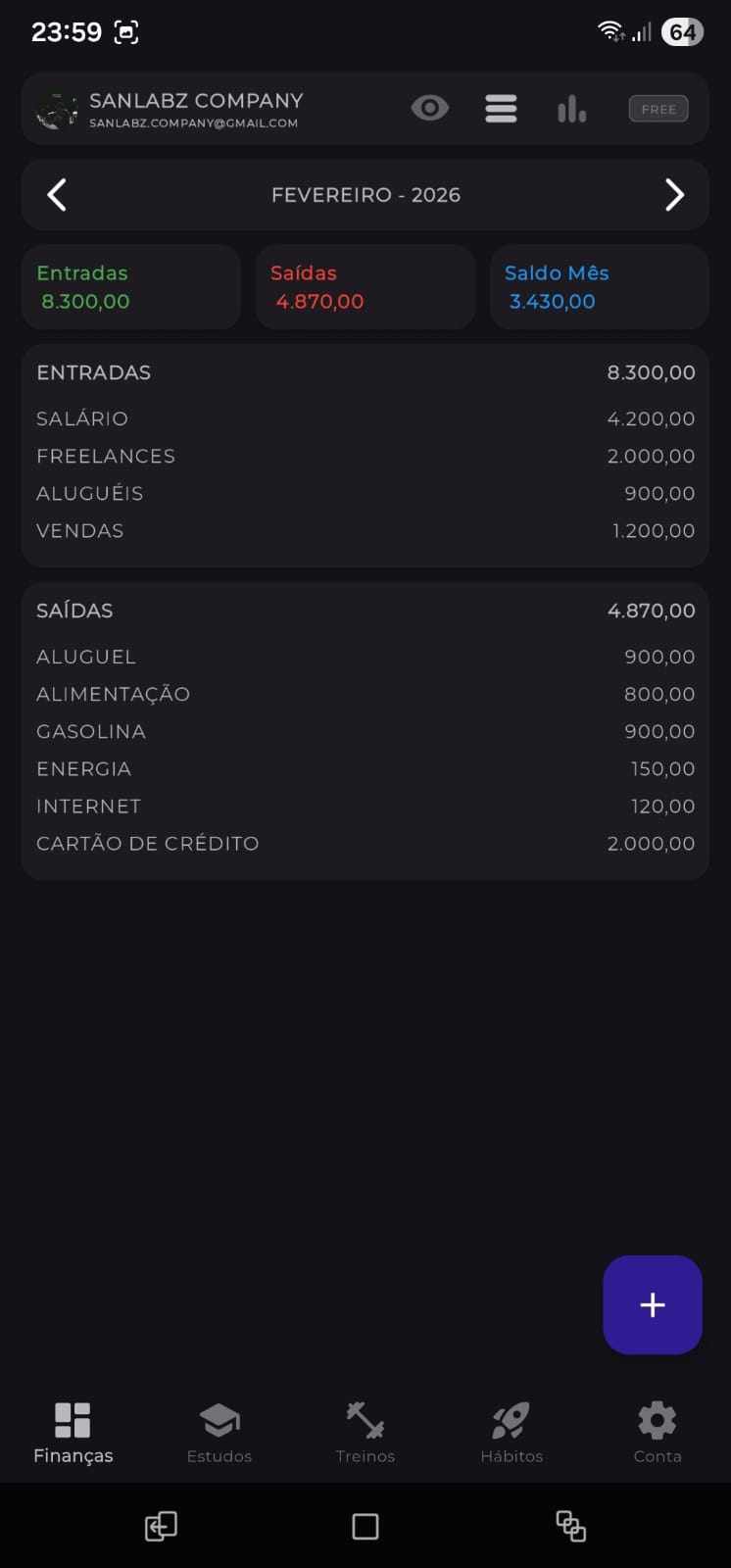
Task: Select the Treinos dumbbell icon
Action: pos(365,1419)
